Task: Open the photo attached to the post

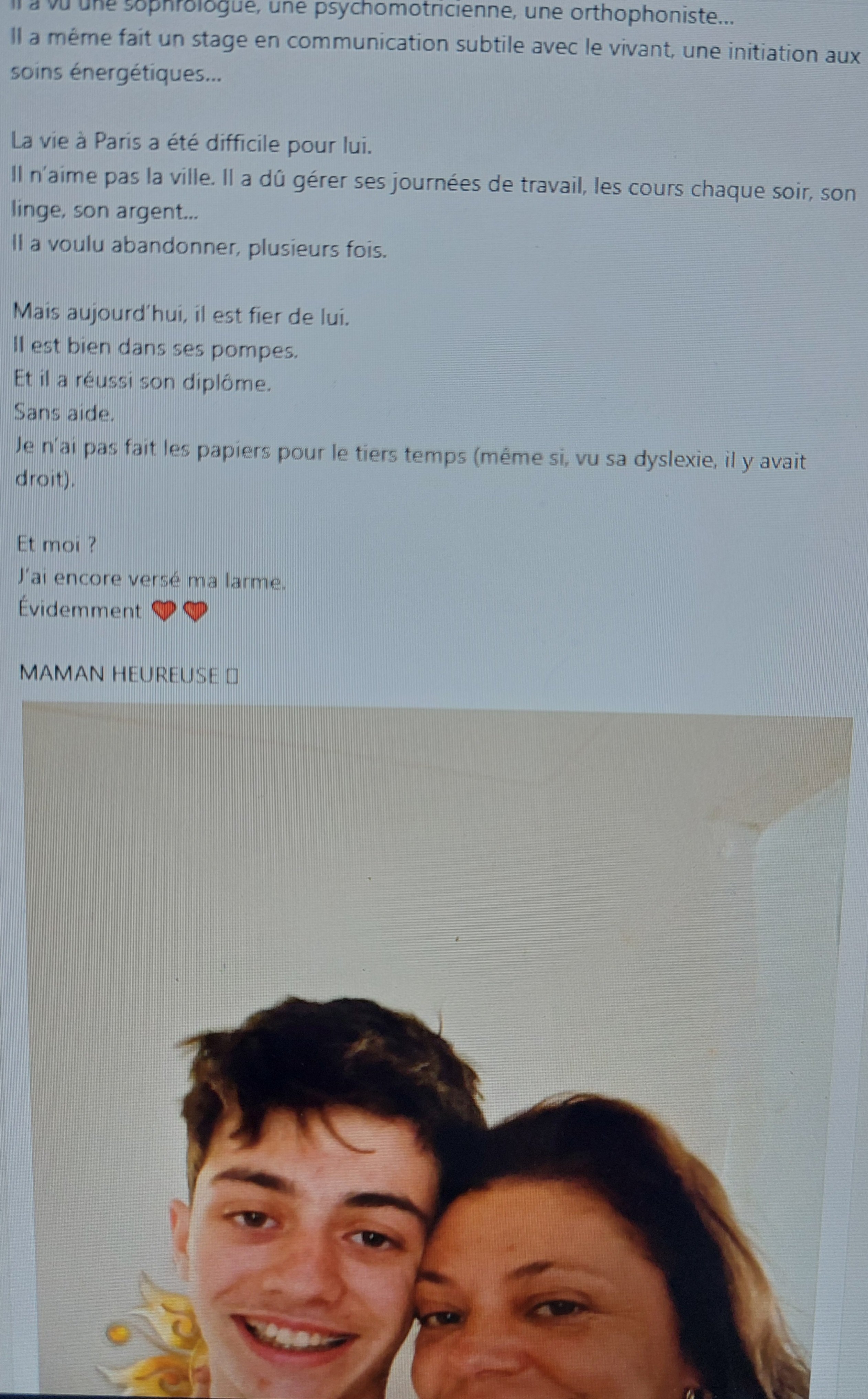Action: tap(438, 1049)
